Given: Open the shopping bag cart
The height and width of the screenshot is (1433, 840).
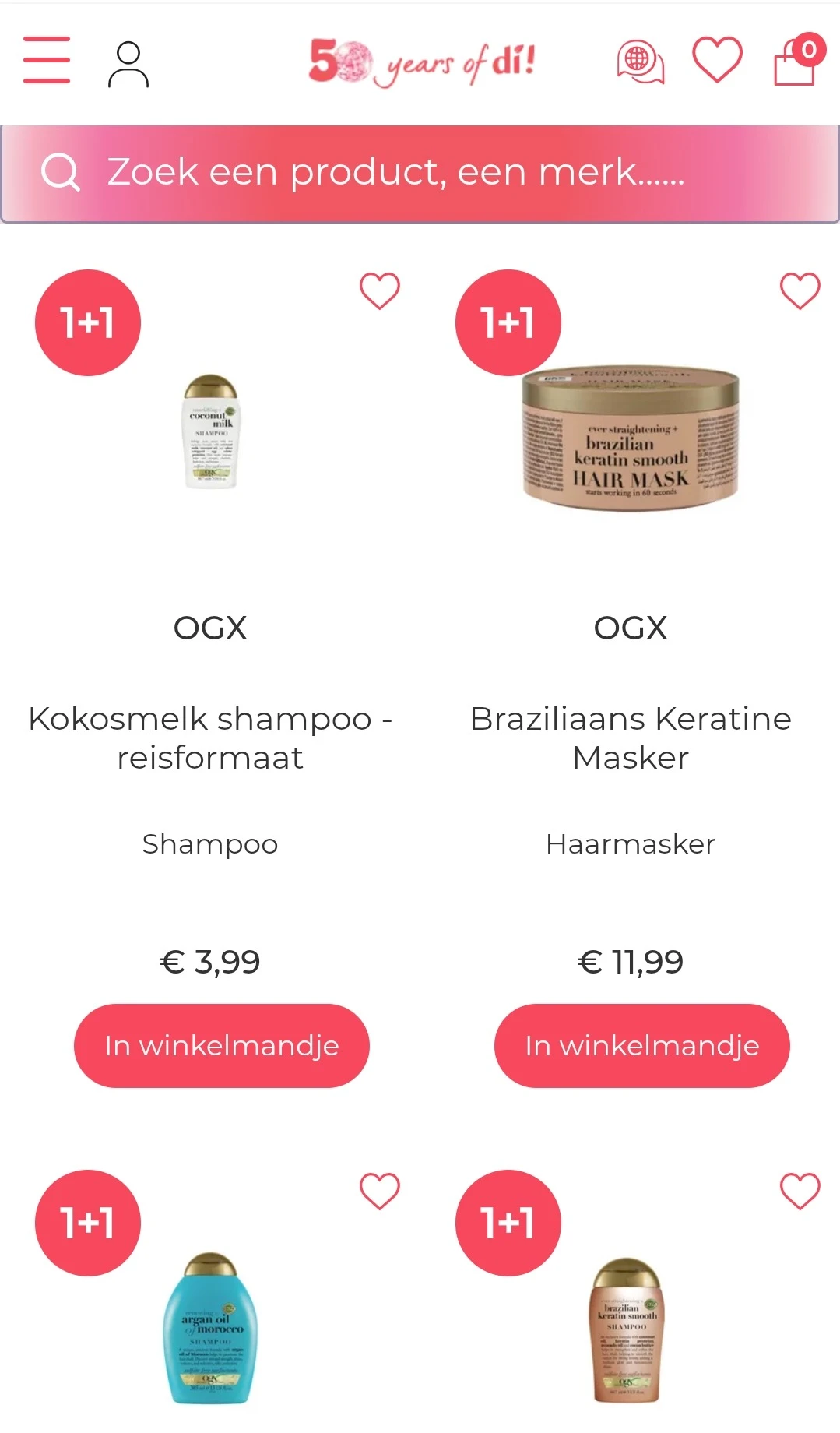Looking at the screenshot, I should click(x=796, y=61).
